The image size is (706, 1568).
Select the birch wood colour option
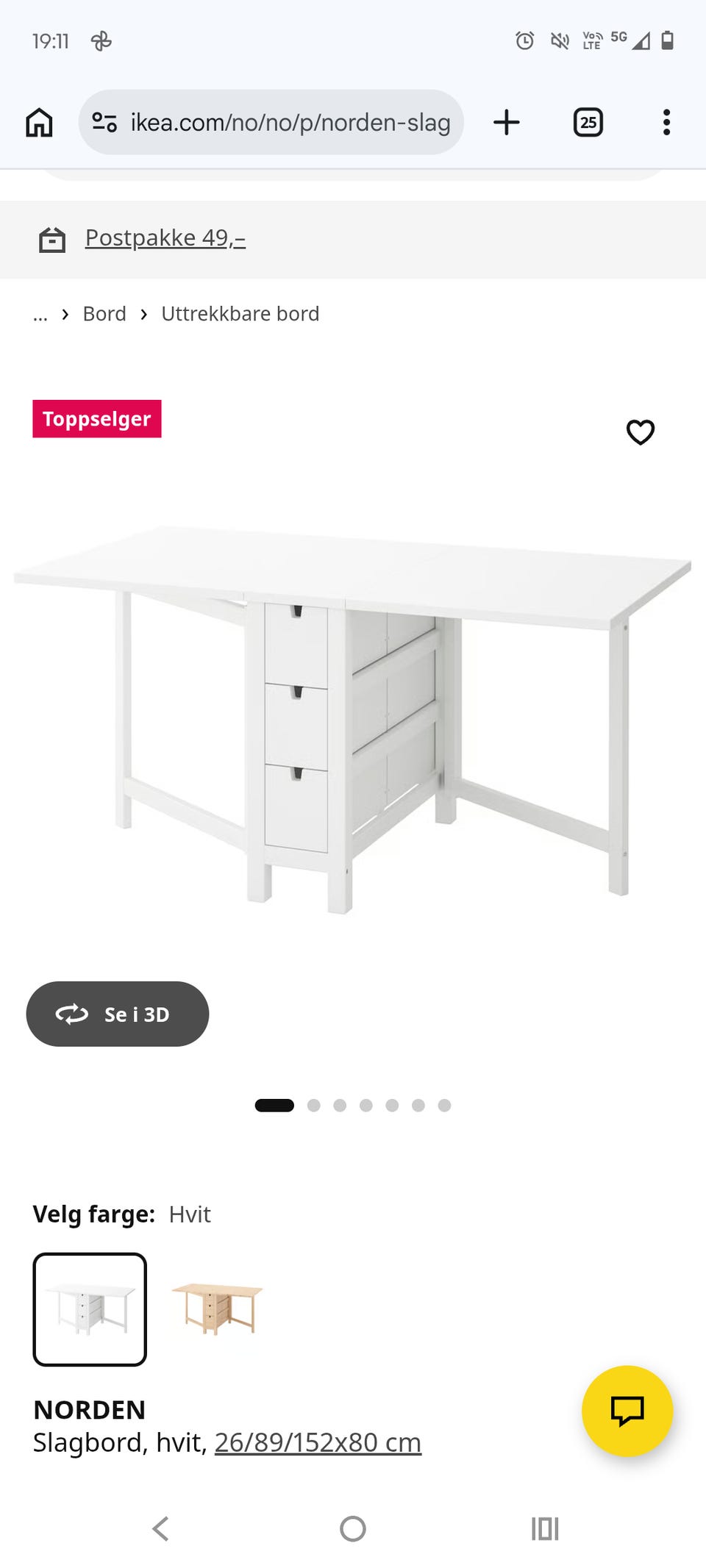pos(217,1309)
